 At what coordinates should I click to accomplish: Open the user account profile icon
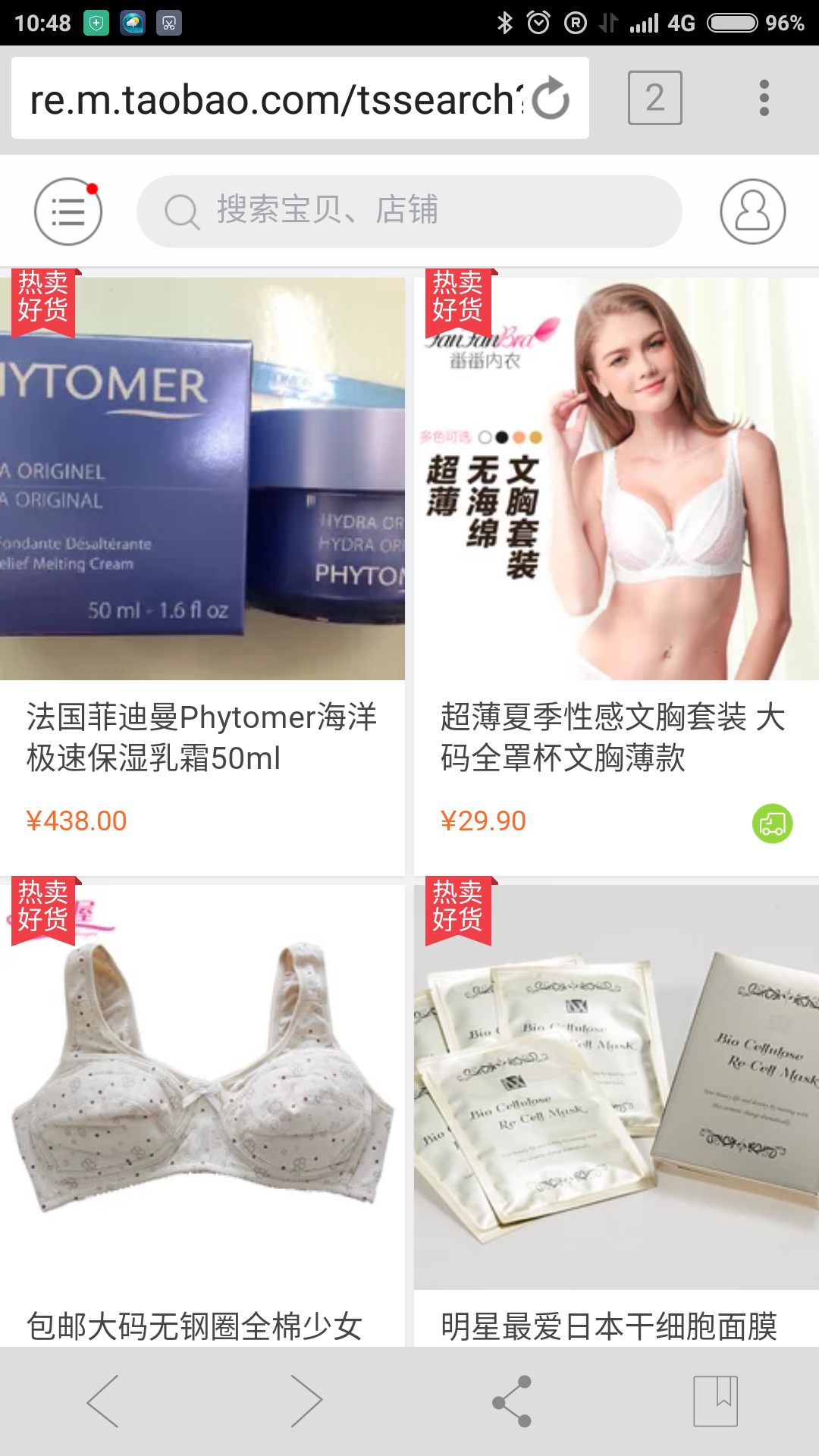(x=752, y=212)
